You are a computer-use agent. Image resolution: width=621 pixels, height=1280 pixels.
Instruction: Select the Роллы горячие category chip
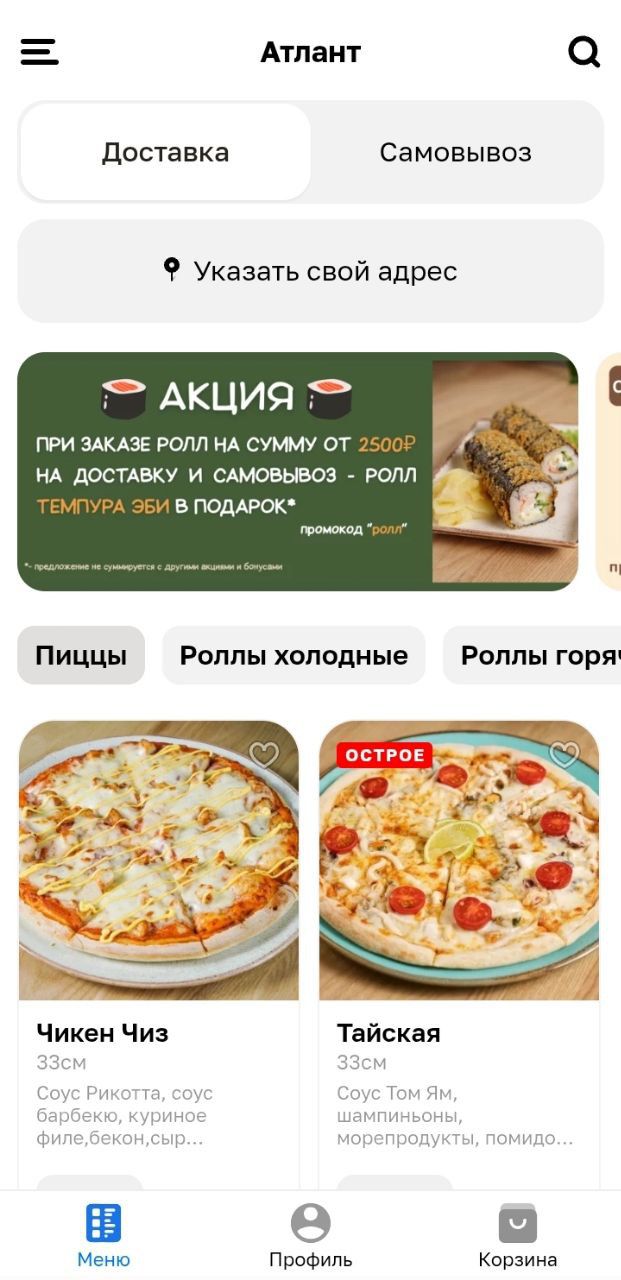(535, 656)
